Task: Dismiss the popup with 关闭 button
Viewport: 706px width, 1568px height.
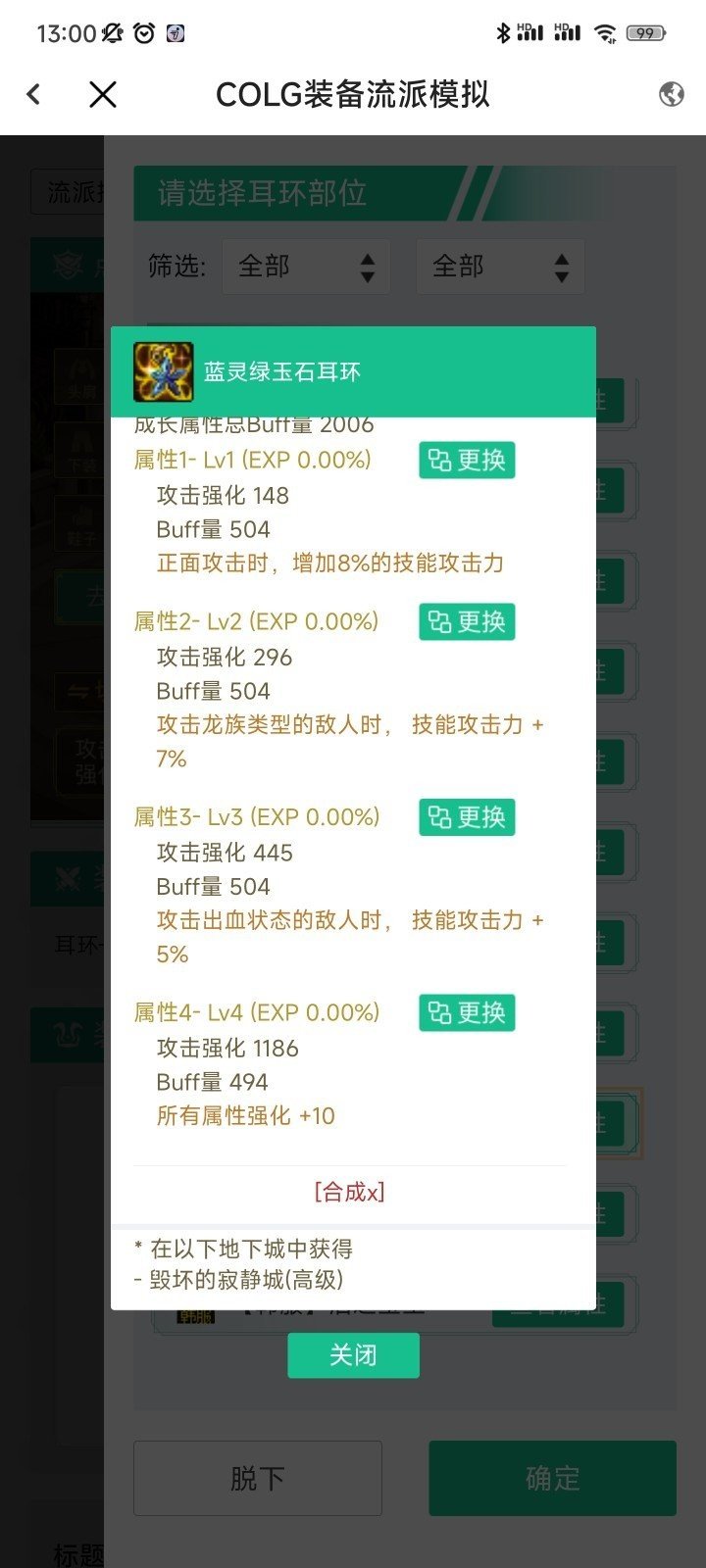Action: [x=353, y=1355]
